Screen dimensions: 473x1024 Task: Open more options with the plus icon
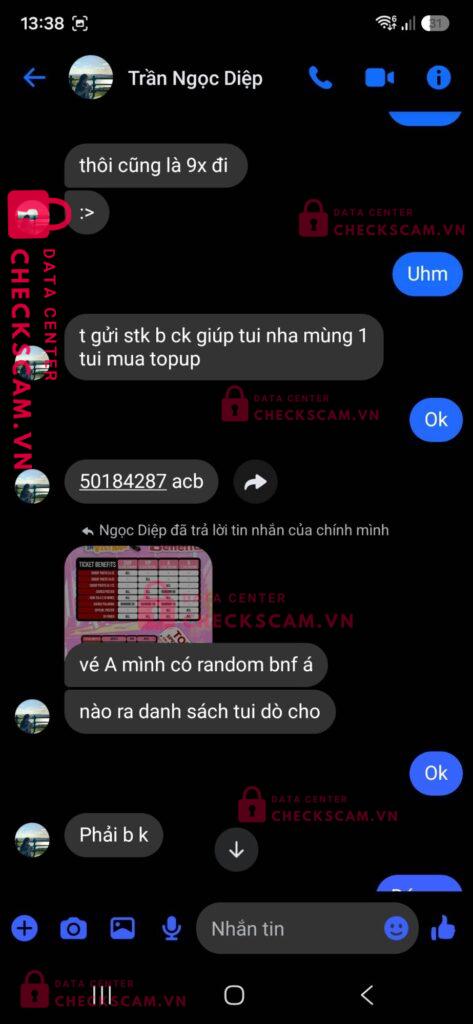click(25, 928)
